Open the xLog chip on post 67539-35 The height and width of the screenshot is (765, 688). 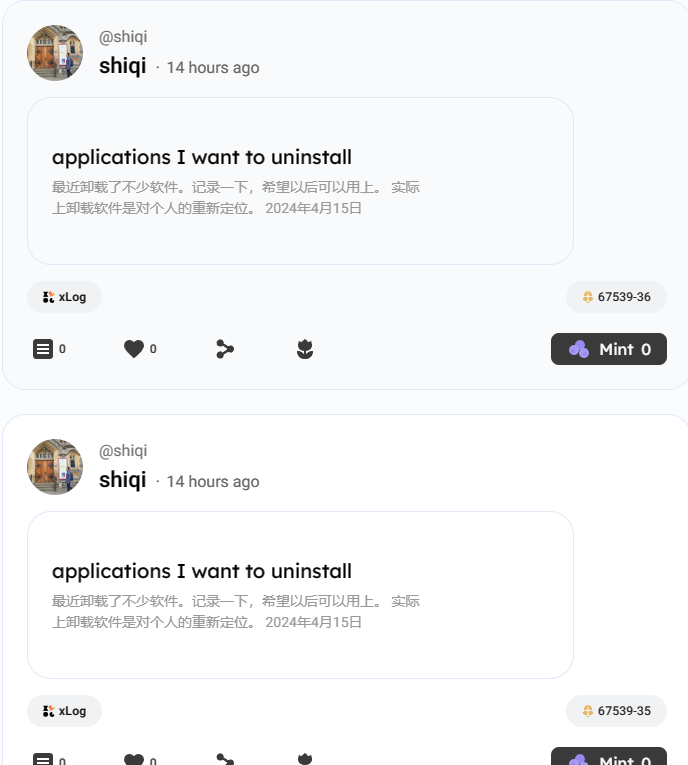coord(64,711)
